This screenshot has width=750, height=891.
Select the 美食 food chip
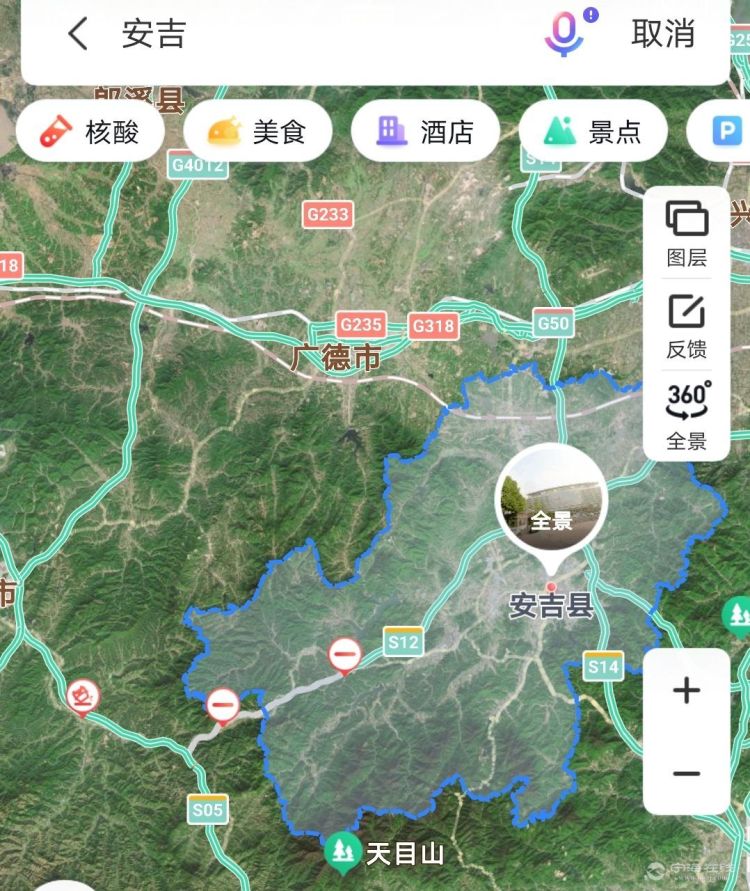[x=257, y=131]
